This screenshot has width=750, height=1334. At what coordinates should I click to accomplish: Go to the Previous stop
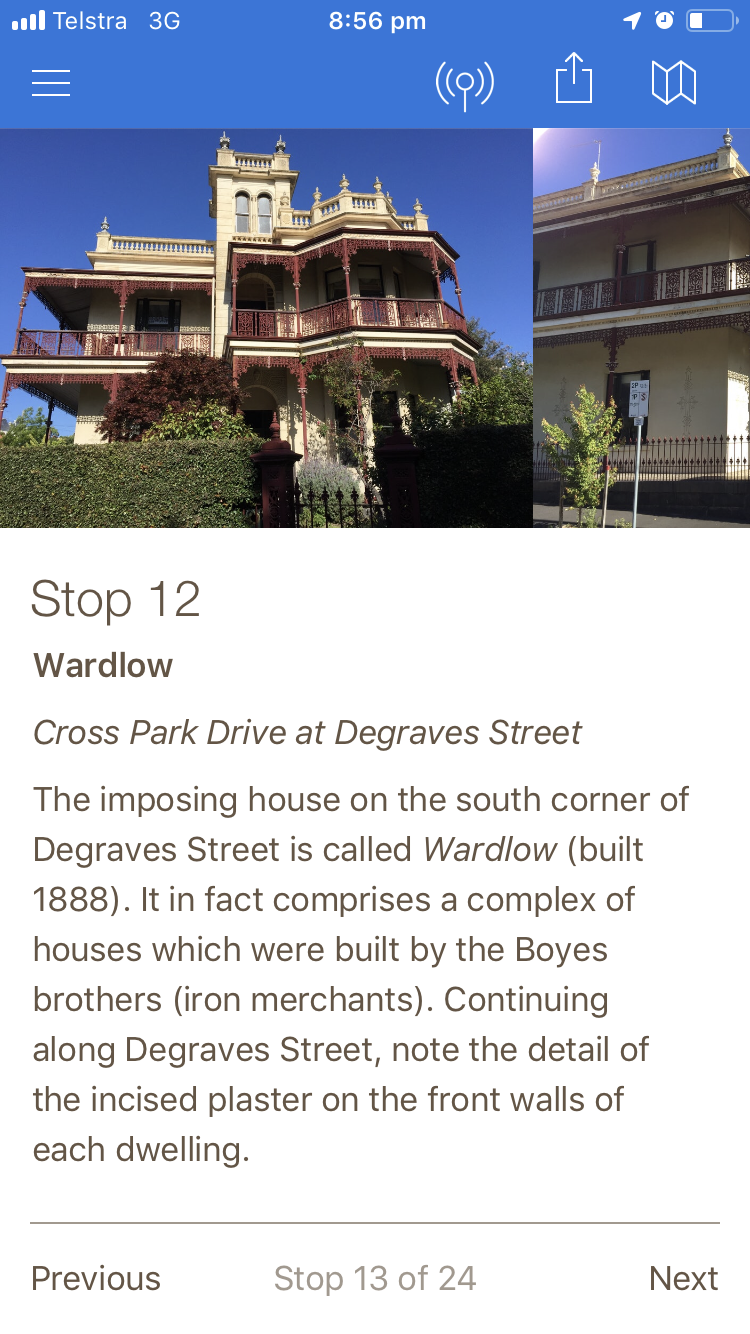click(x=96, y=1278)
